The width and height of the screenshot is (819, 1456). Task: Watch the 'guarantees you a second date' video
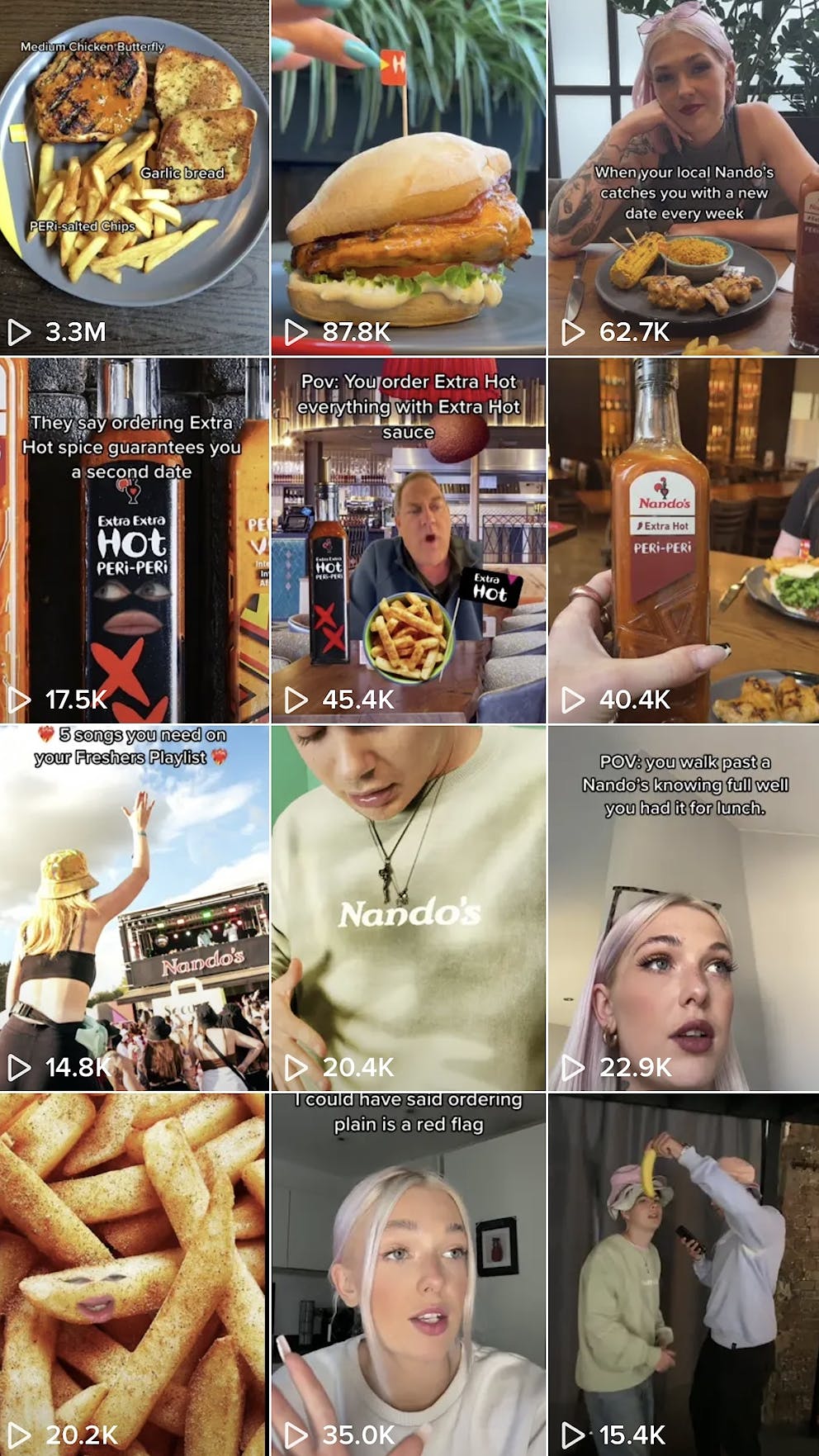pyautogui.click(x=135, y=541)
